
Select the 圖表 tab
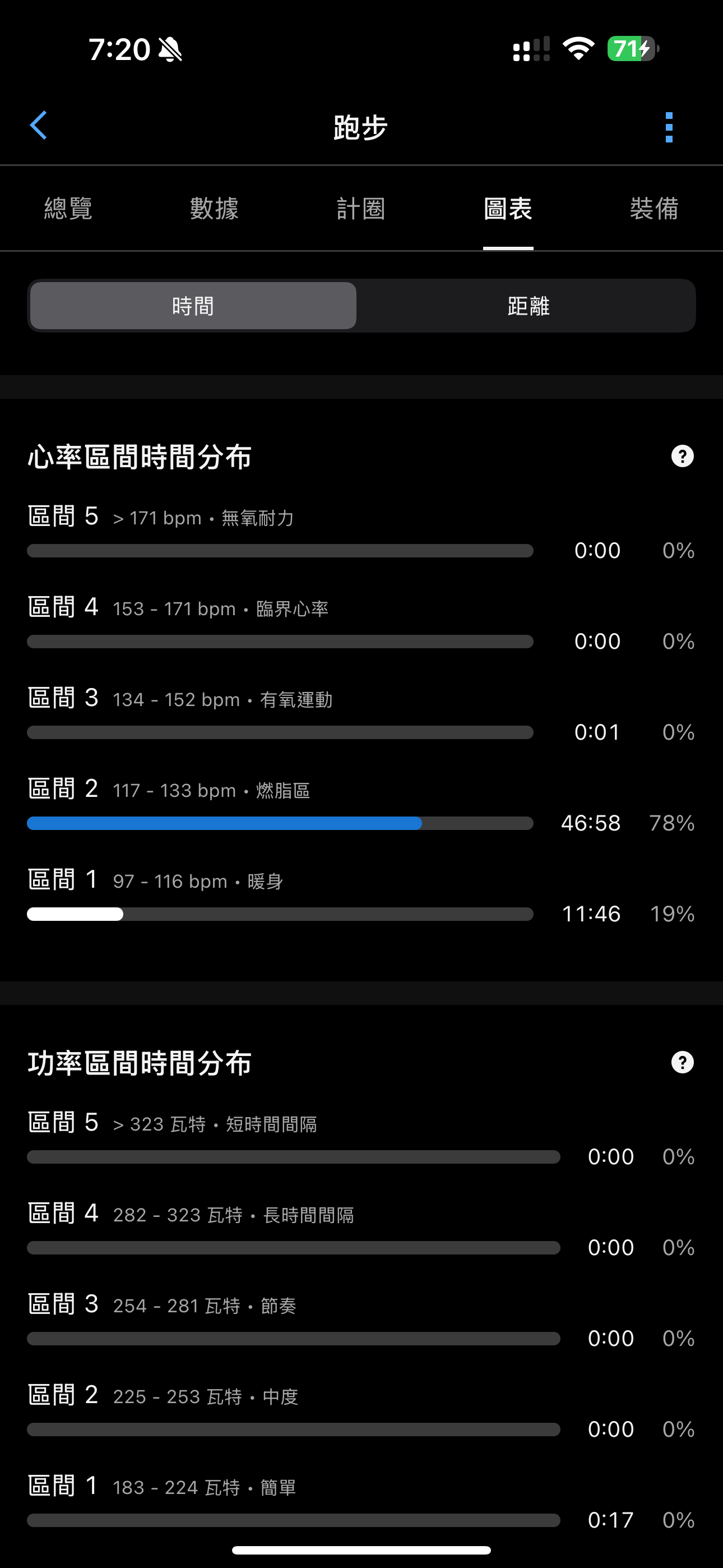508,209
